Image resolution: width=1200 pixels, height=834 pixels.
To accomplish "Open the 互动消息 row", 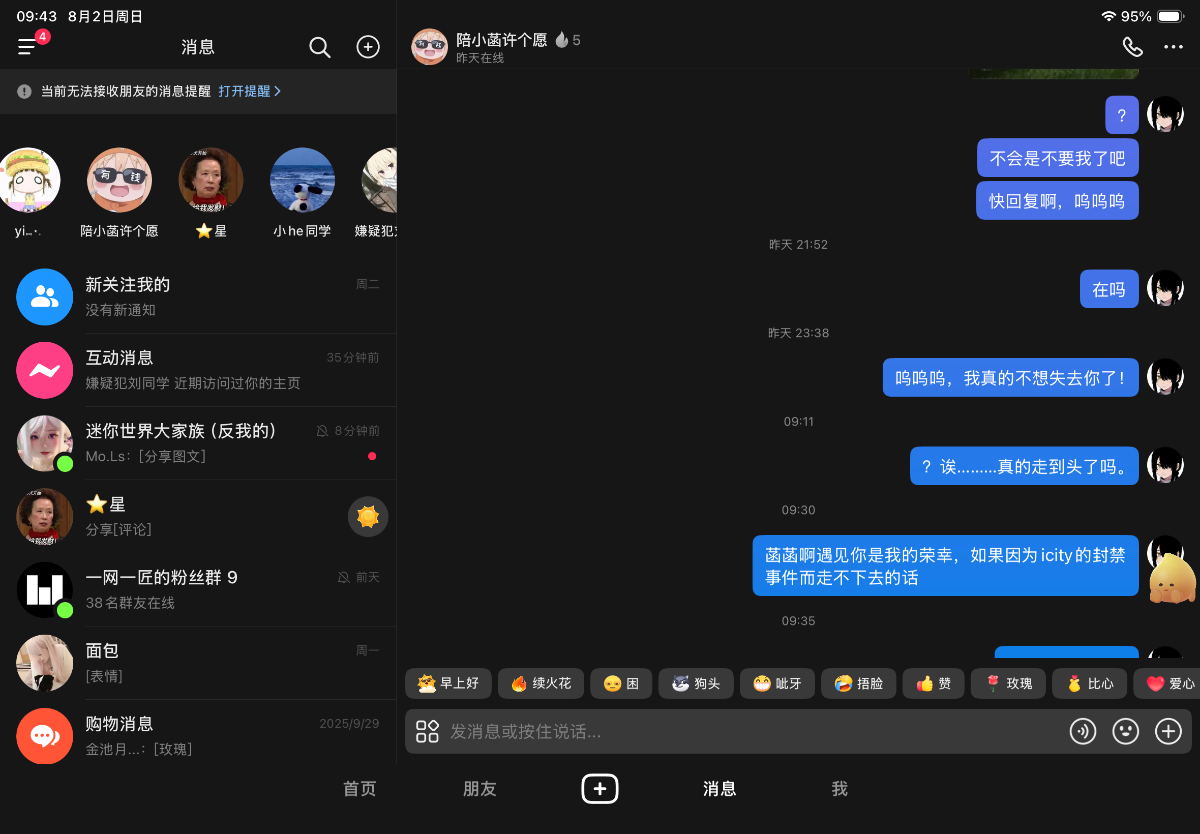I will pyautogui.click(x=198, y=370).
